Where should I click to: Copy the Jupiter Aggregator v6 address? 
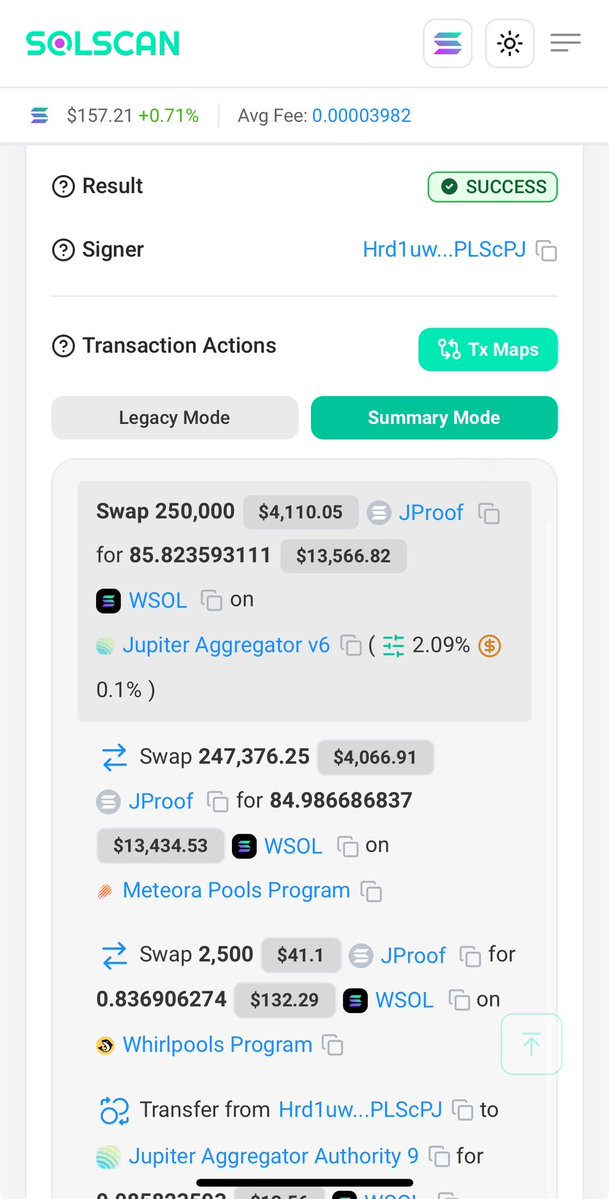pyautogui.click(x=351, y=646)
